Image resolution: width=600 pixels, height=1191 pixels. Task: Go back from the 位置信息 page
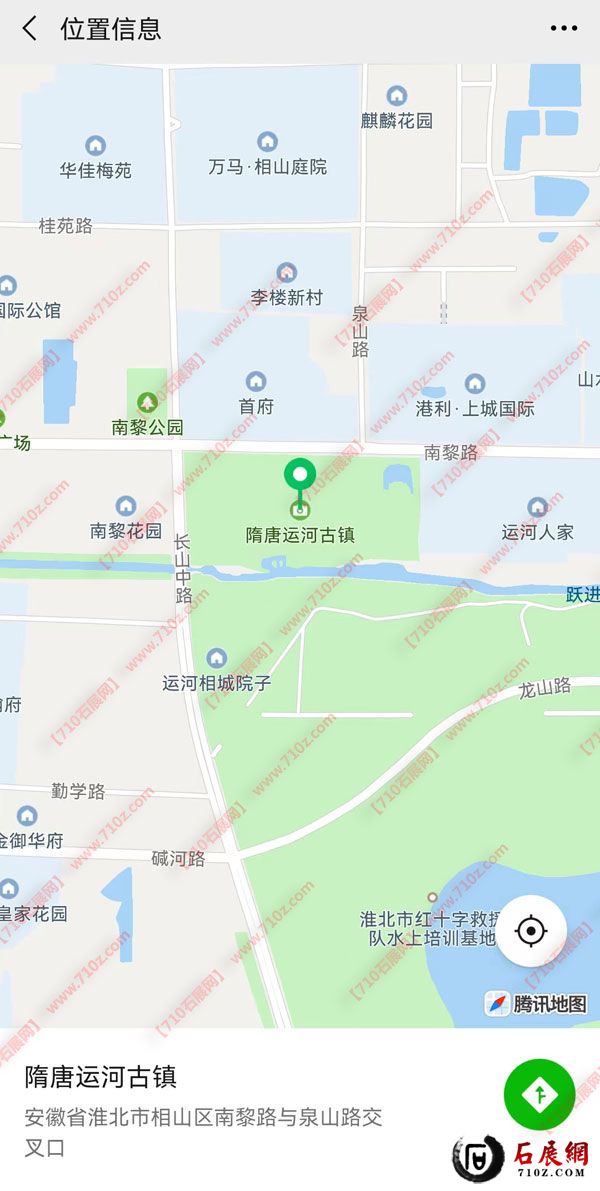pyautogui.click(x=30, y=29)
